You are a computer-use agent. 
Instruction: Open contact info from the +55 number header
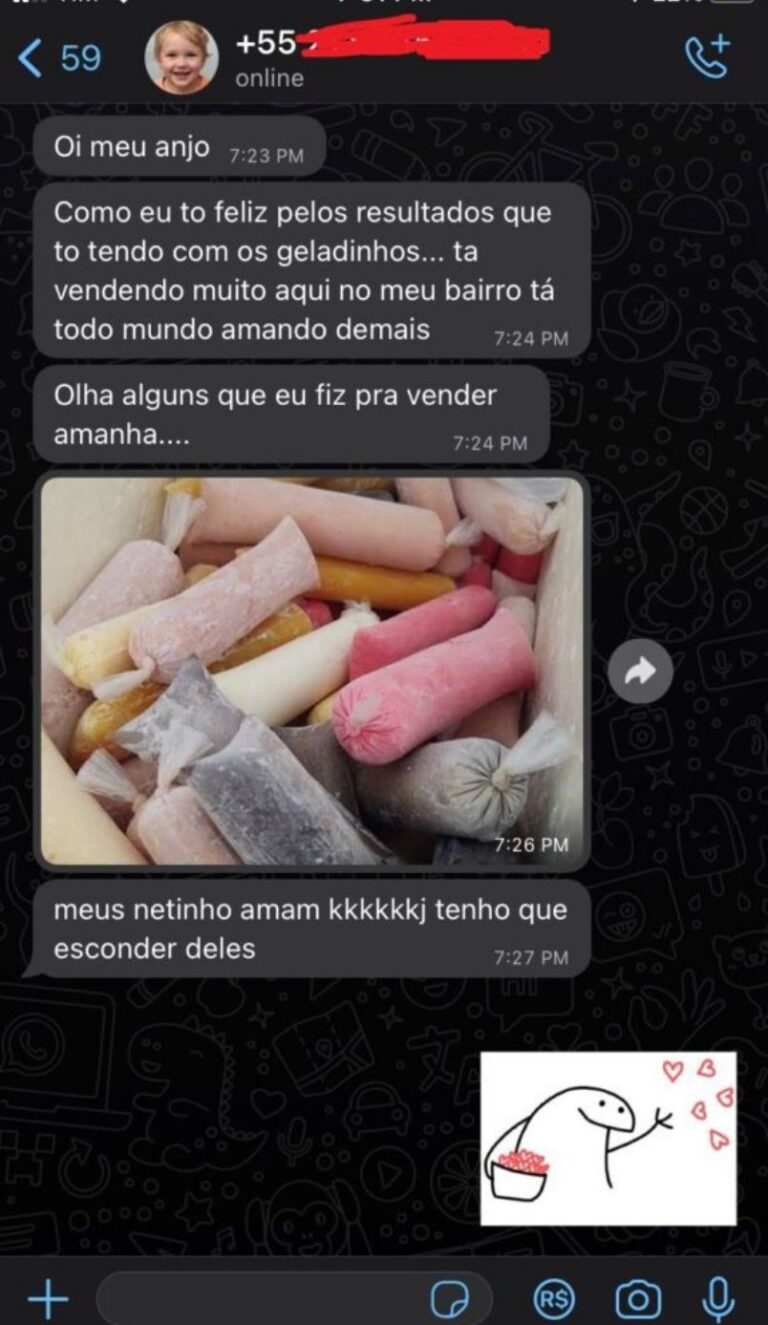pos(390,57)
